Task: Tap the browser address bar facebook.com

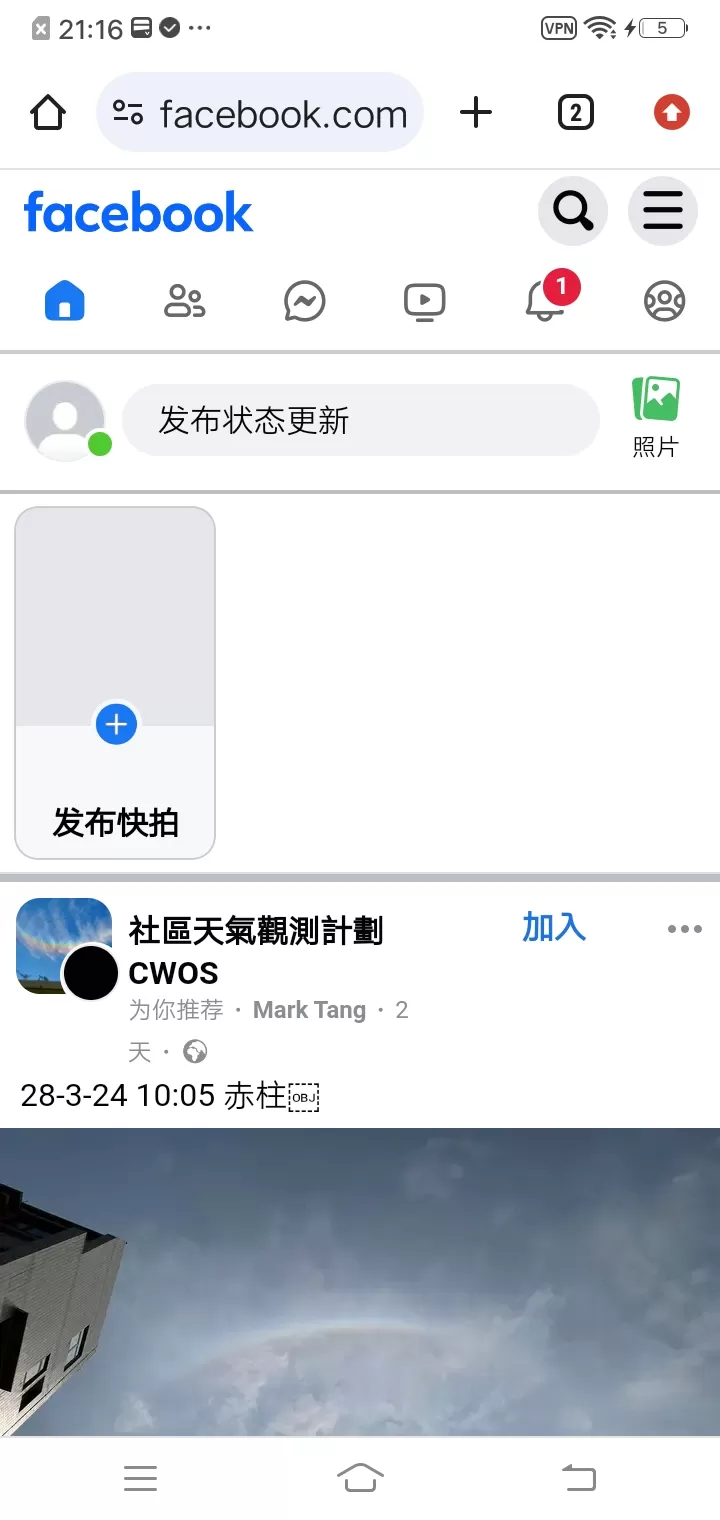Action: 260,113
